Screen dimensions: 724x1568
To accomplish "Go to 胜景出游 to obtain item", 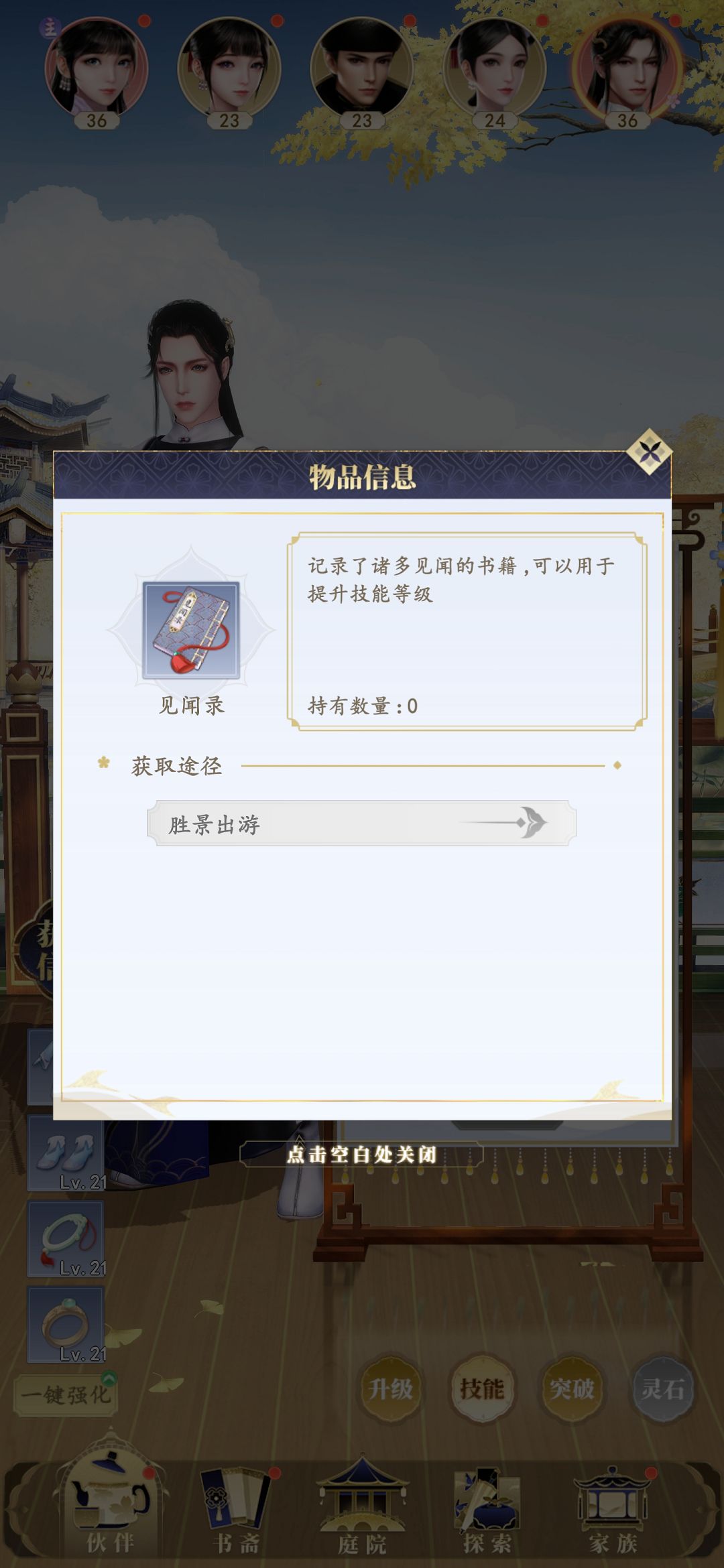I will pyautogui.click(x=361, y=823).
